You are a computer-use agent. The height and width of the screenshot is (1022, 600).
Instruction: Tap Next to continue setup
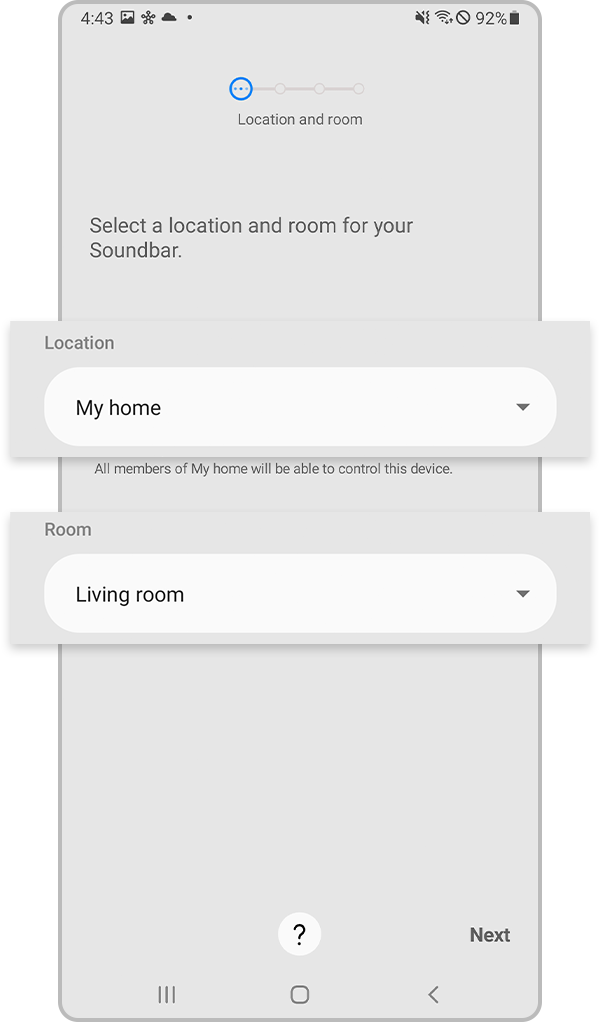click(489, 935)
